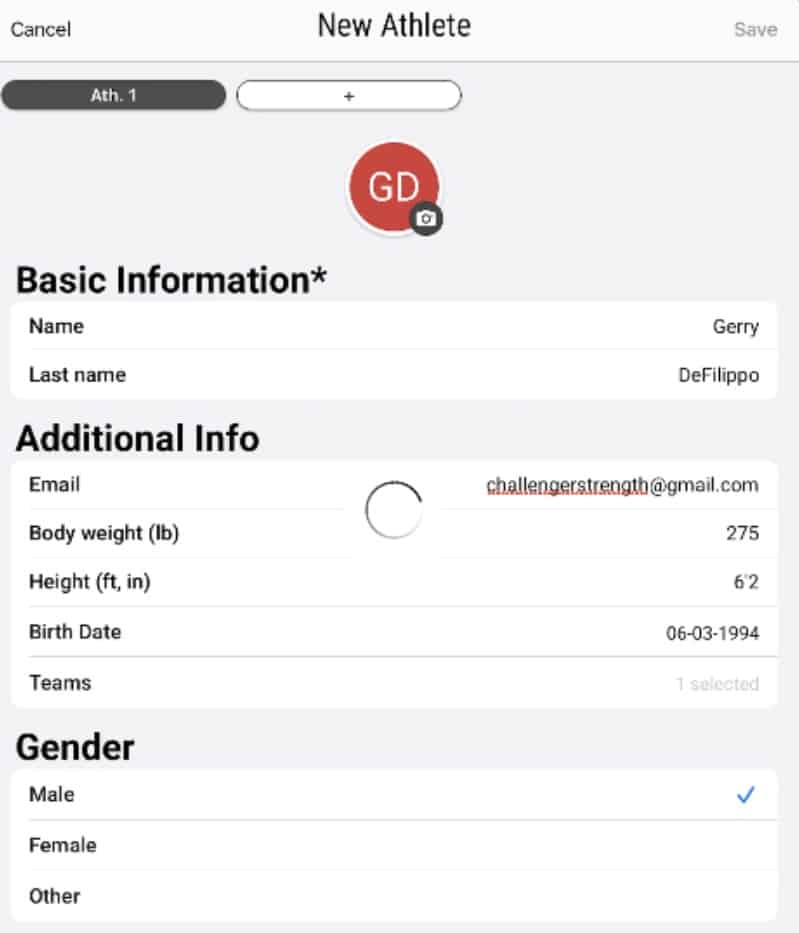The width and height of the screenshot is (799, 933).
Task: Open the Teams selection row
Action: pos(398,683)
